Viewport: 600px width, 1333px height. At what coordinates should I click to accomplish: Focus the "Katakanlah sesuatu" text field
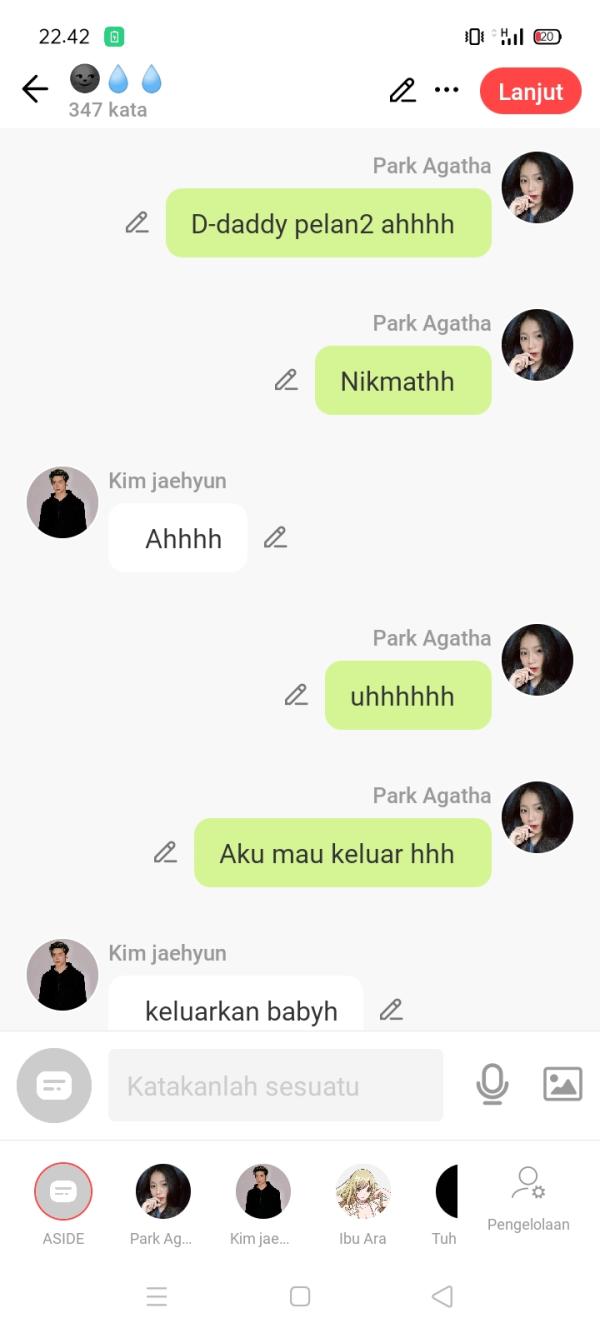pos(275,1085)
